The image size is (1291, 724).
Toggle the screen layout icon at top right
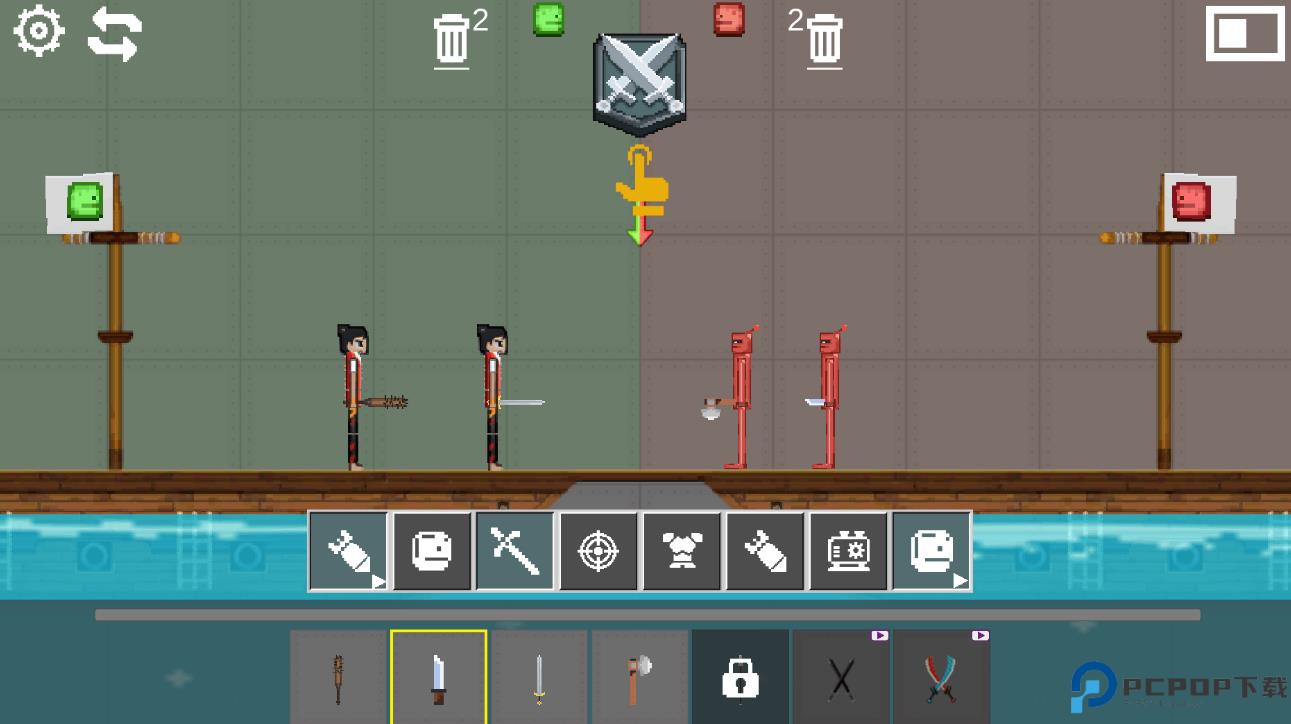1244,34
